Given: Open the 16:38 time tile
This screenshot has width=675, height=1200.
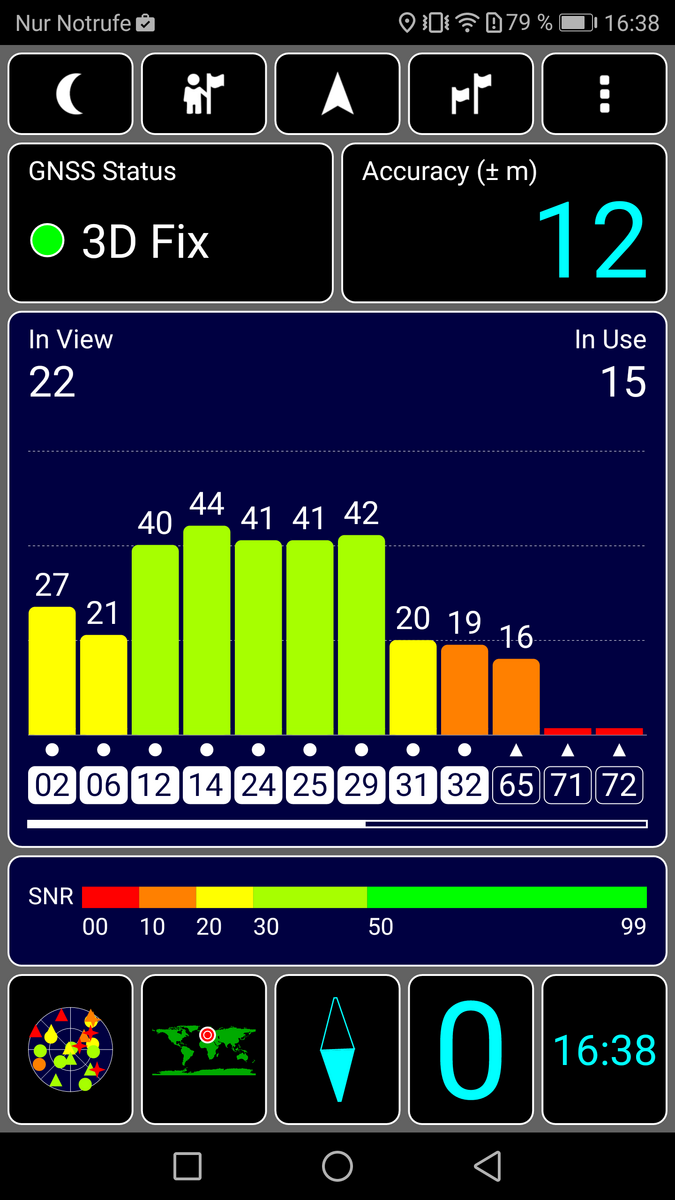Looking at the screenshot, I should point(604,1050).
